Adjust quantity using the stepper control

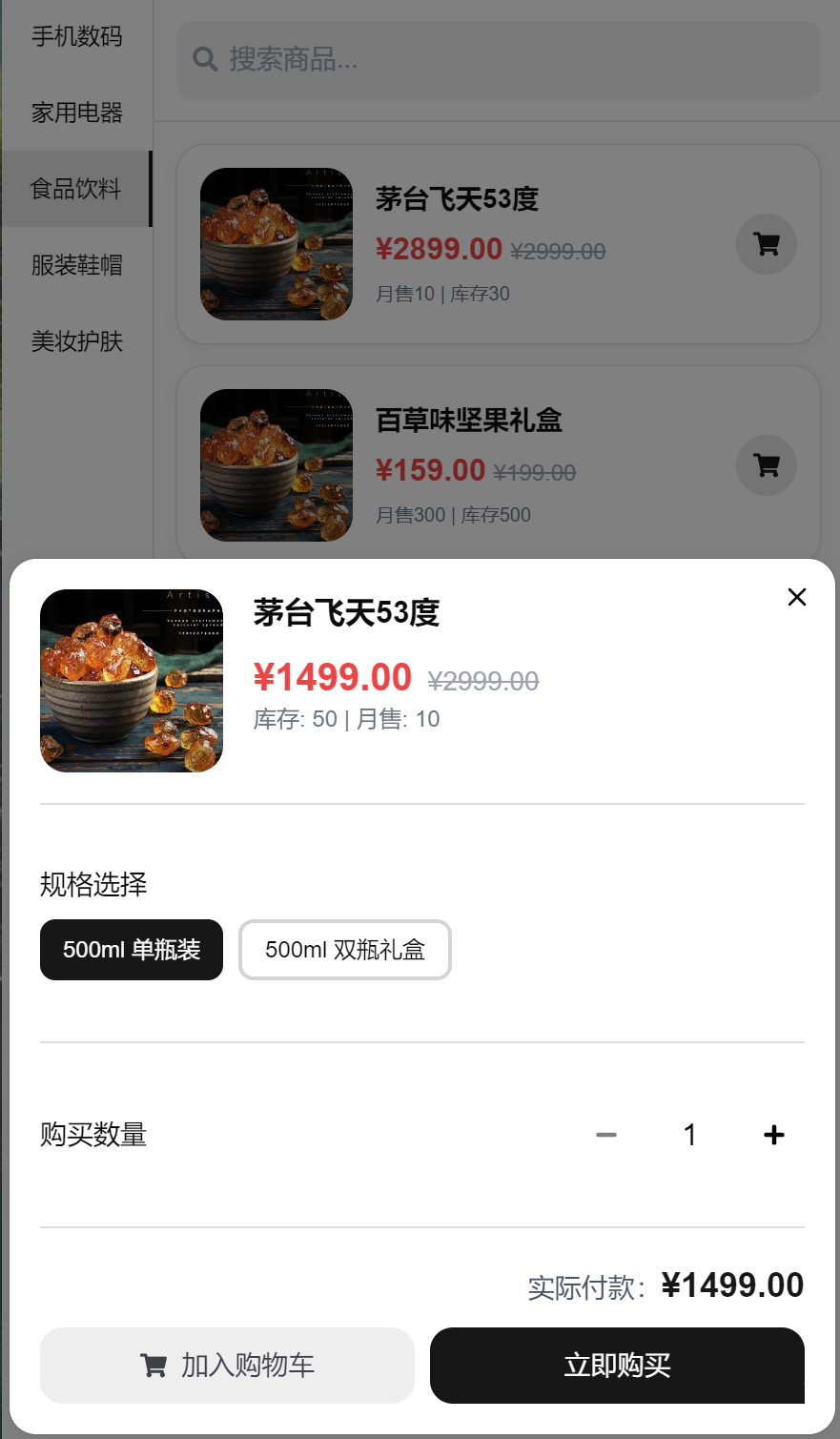pyautogui.click(x=689, y=1135)
